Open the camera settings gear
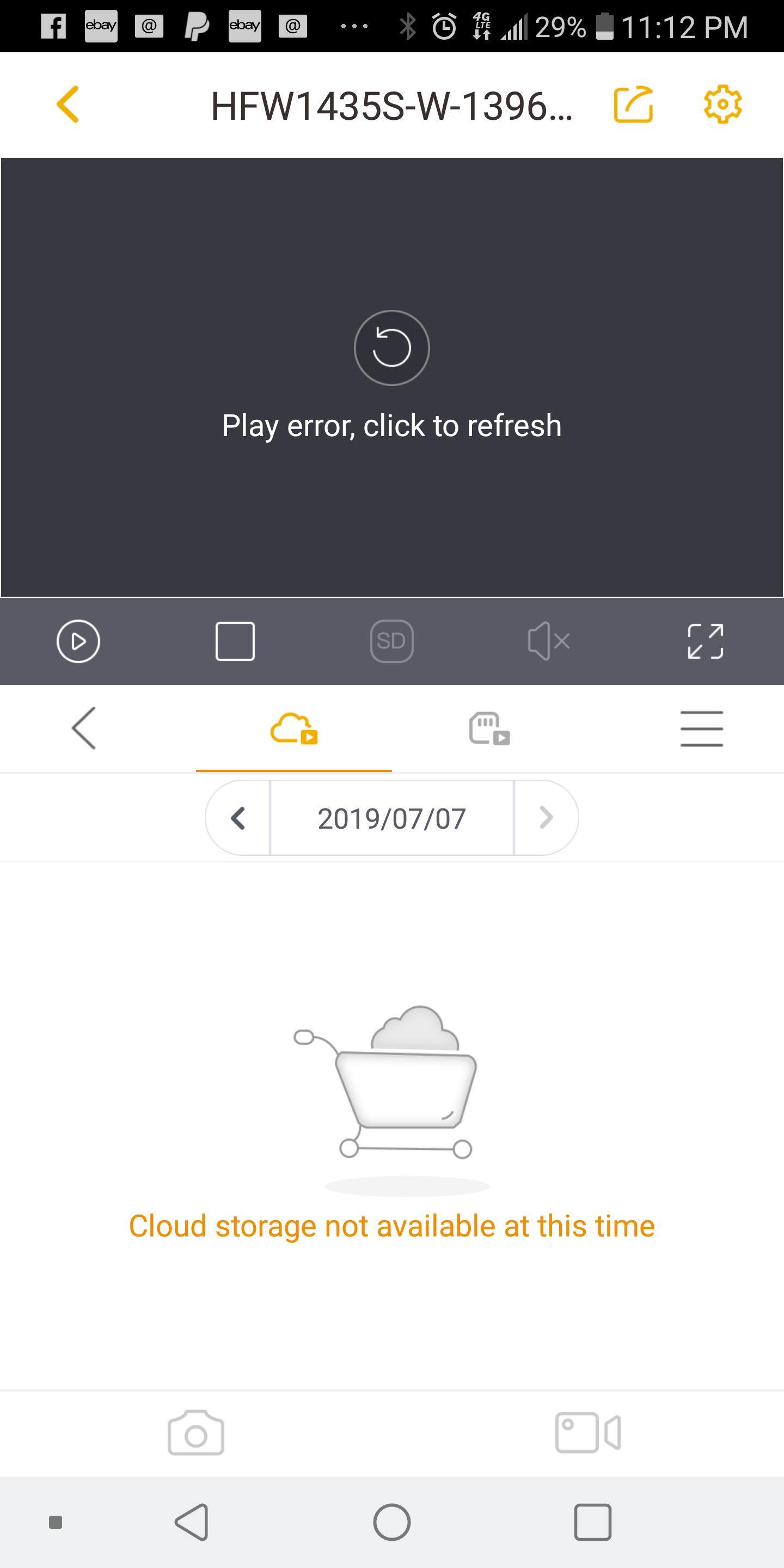Image resolution: width=784 pixels, height=1568 pixels. pyautogui.click(x=722, y=103)
